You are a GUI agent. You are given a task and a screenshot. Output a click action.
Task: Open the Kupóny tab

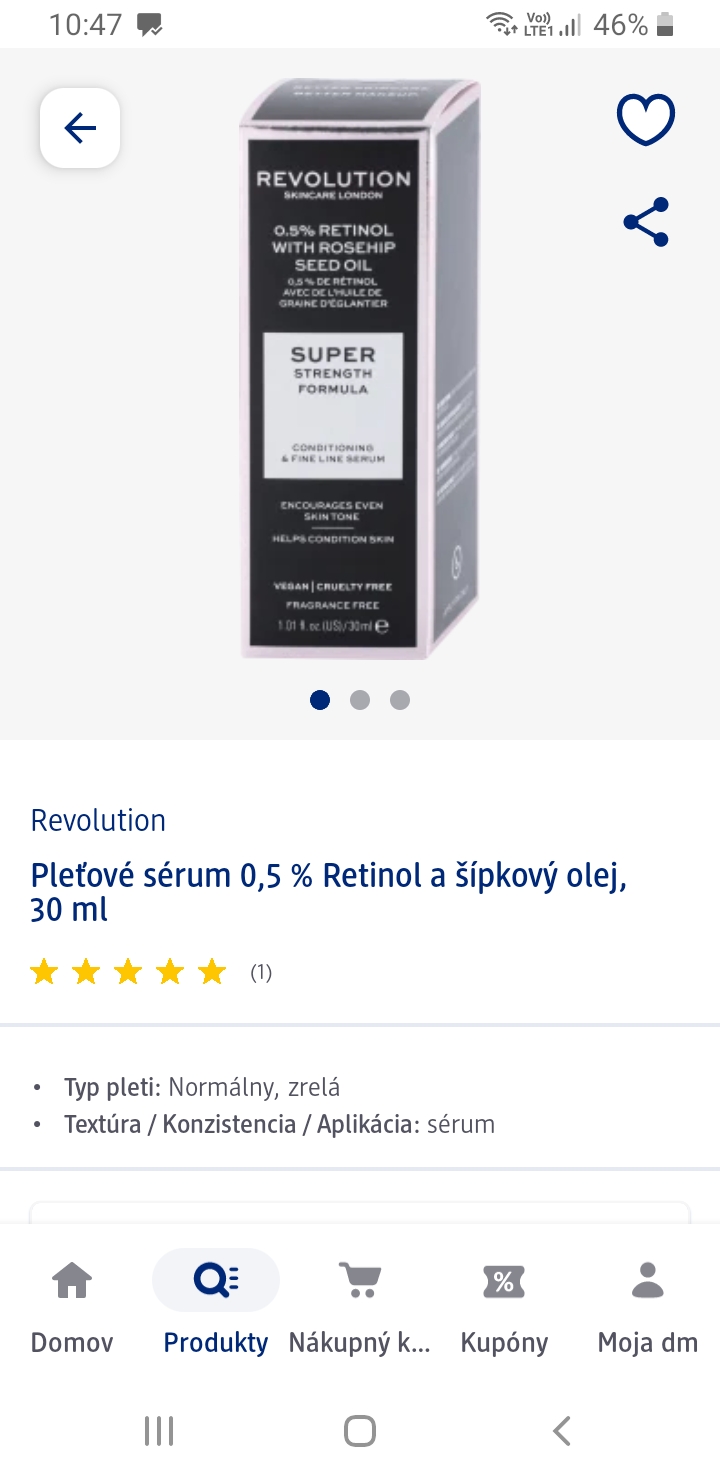click(504, 1305)
